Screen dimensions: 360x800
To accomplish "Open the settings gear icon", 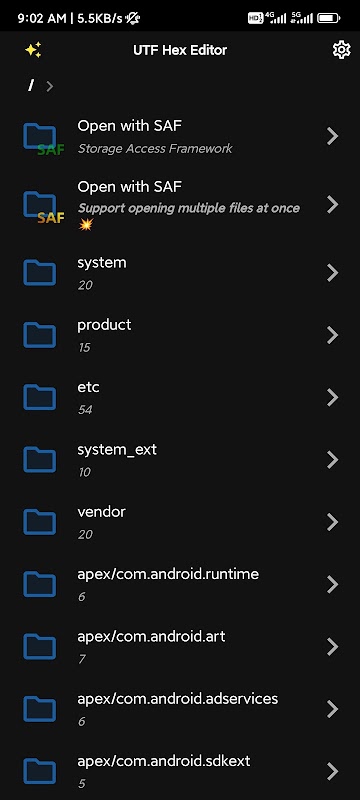I will [x=341, y=50].
